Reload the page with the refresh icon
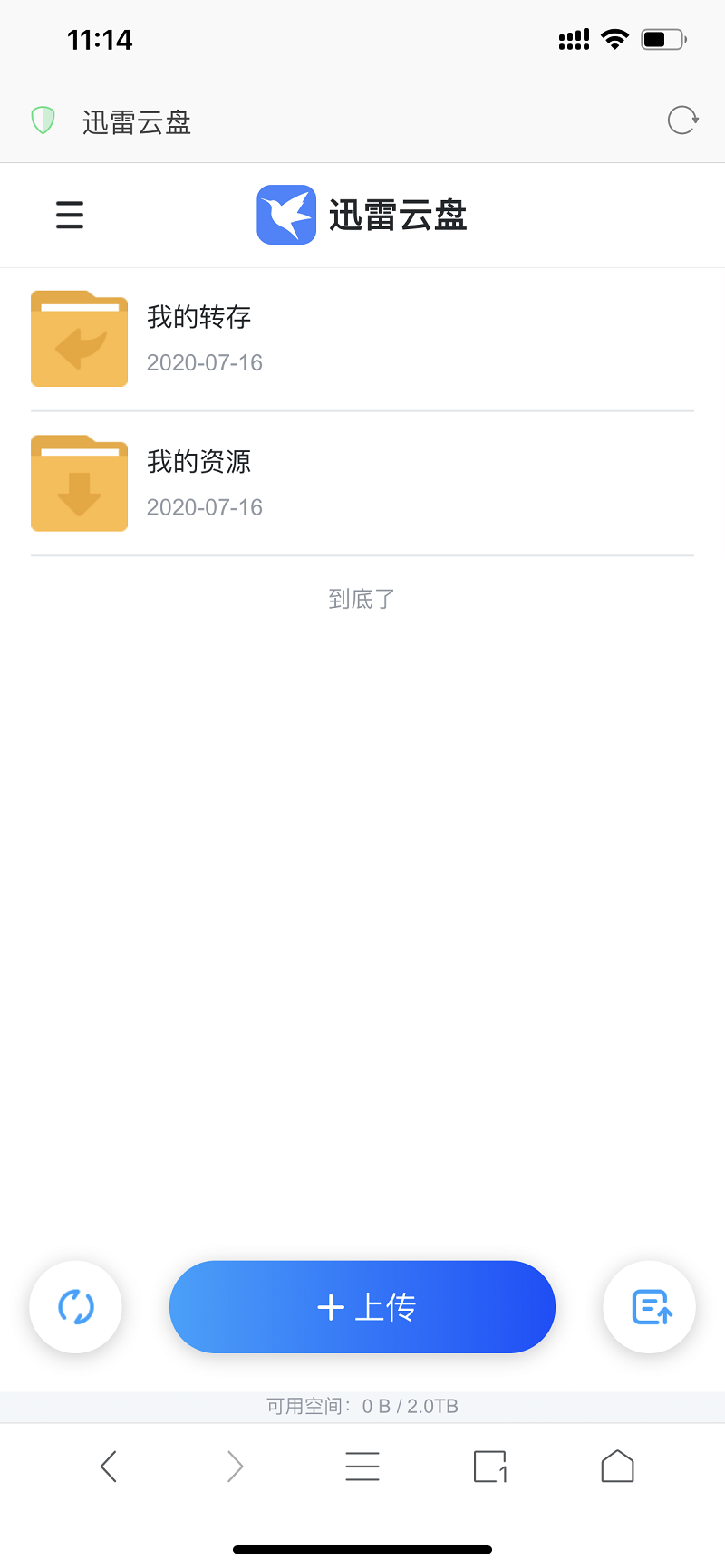This screenshot has height=1568, width=725. [x=682, y=120]
